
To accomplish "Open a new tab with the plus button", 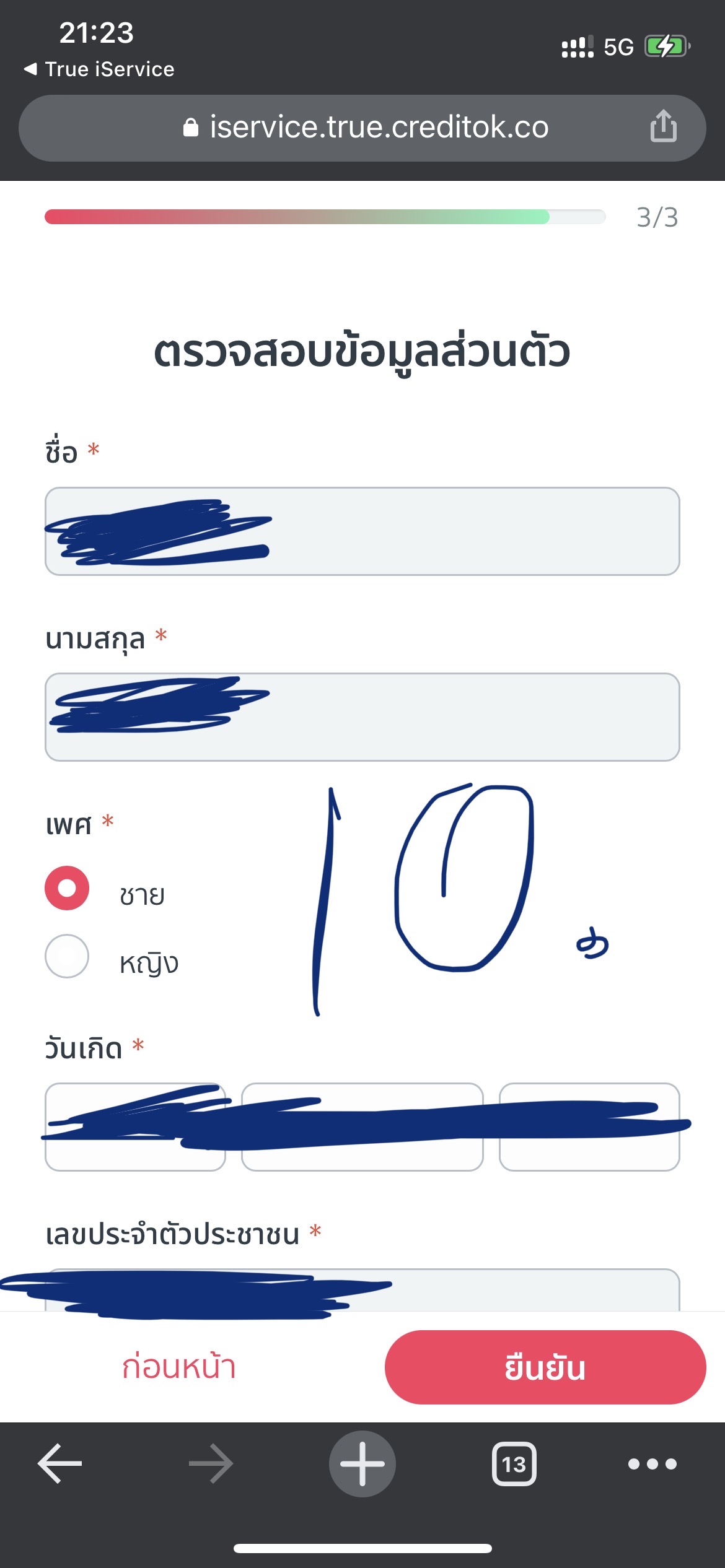I will point(362,1463).
